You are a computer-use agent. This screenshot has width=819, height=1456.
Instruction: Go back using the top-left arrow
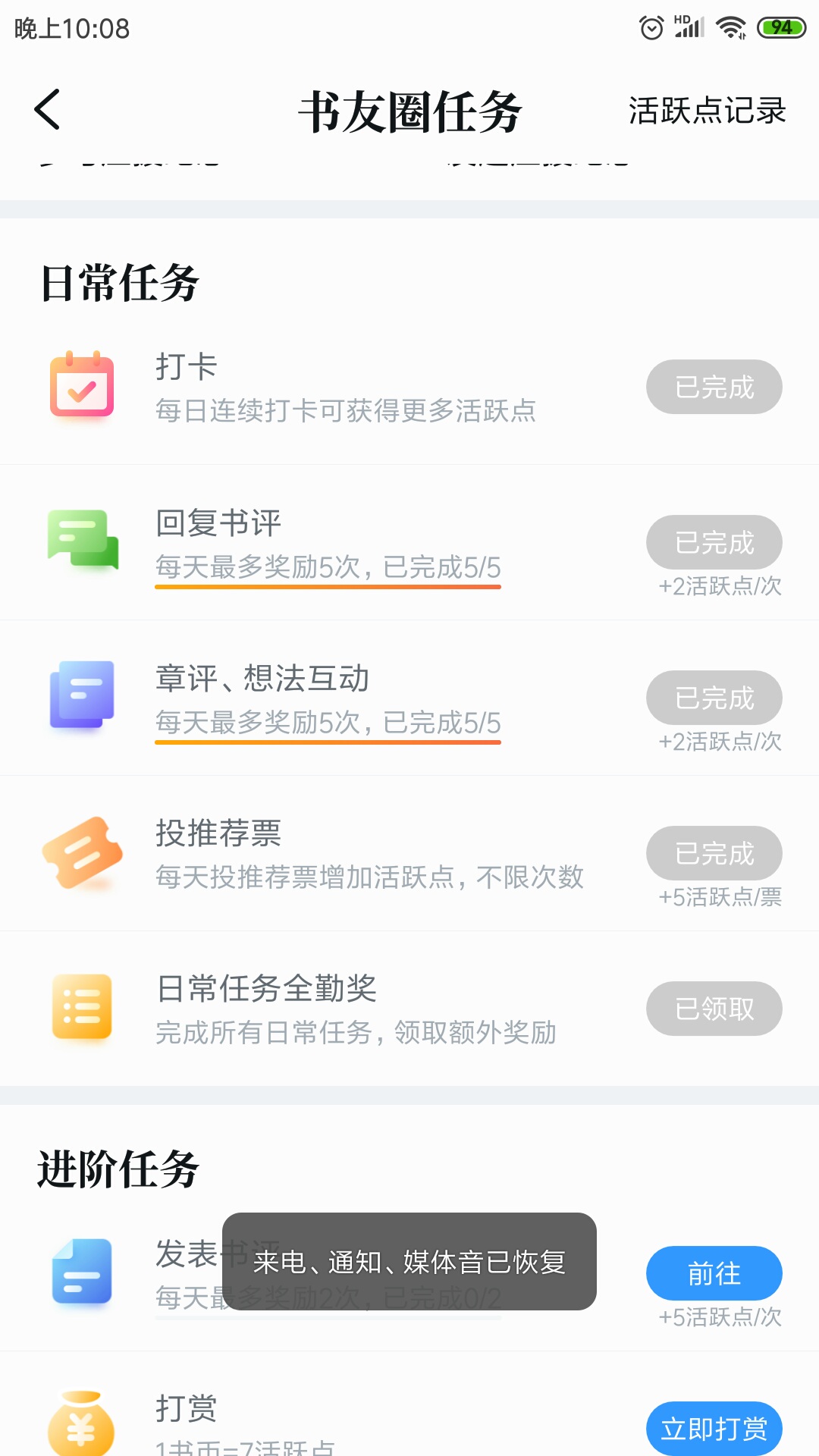click(x=47, y=110)
